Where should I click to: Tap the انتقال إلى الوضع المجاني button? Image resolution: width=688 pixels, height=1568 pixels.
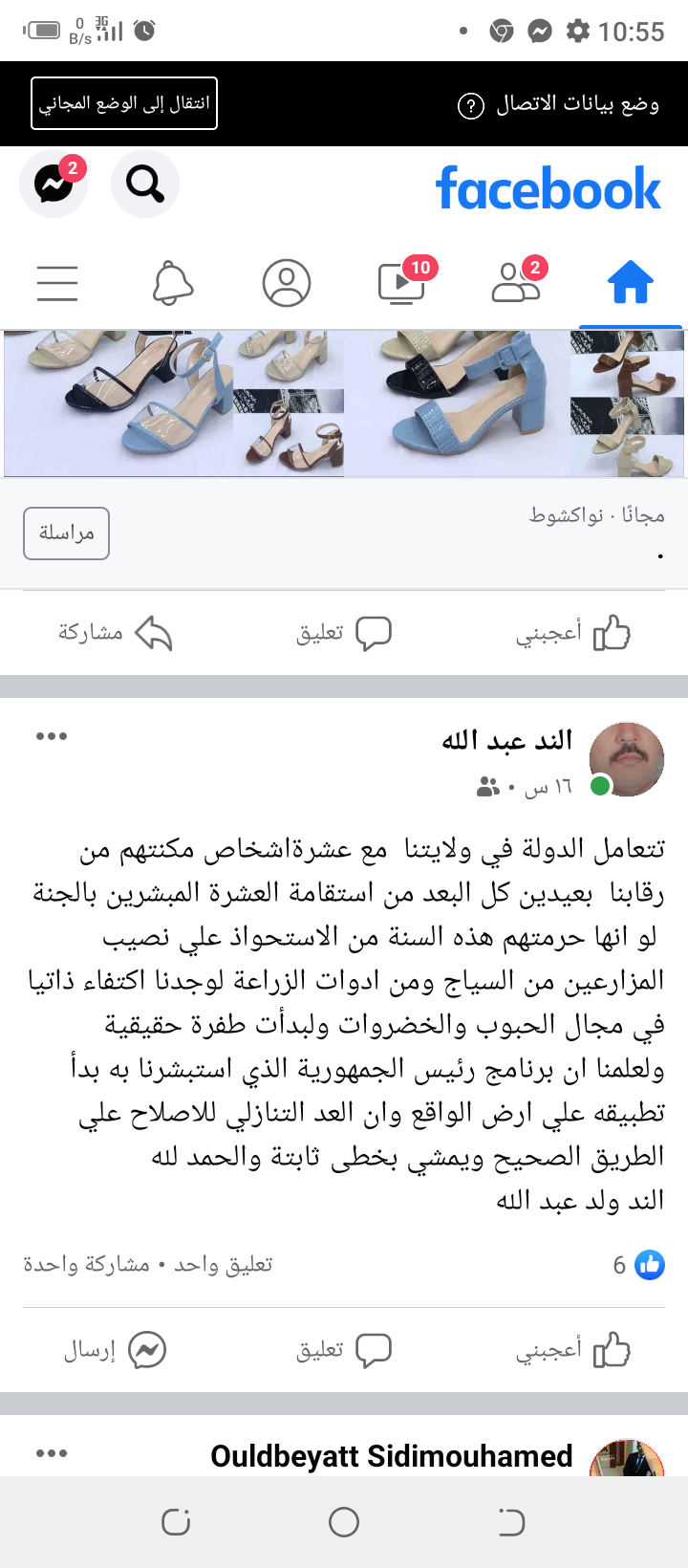pyautogui.click(x=124, y=103)
